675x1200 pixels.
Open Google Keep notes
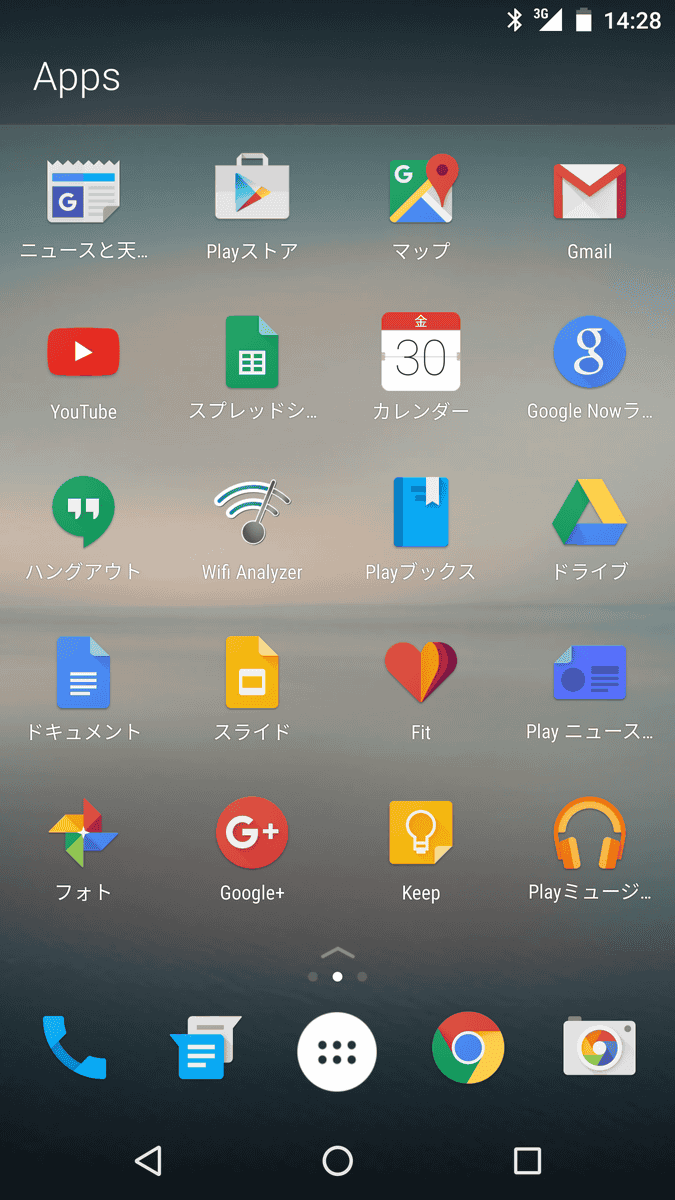point(421,833)
